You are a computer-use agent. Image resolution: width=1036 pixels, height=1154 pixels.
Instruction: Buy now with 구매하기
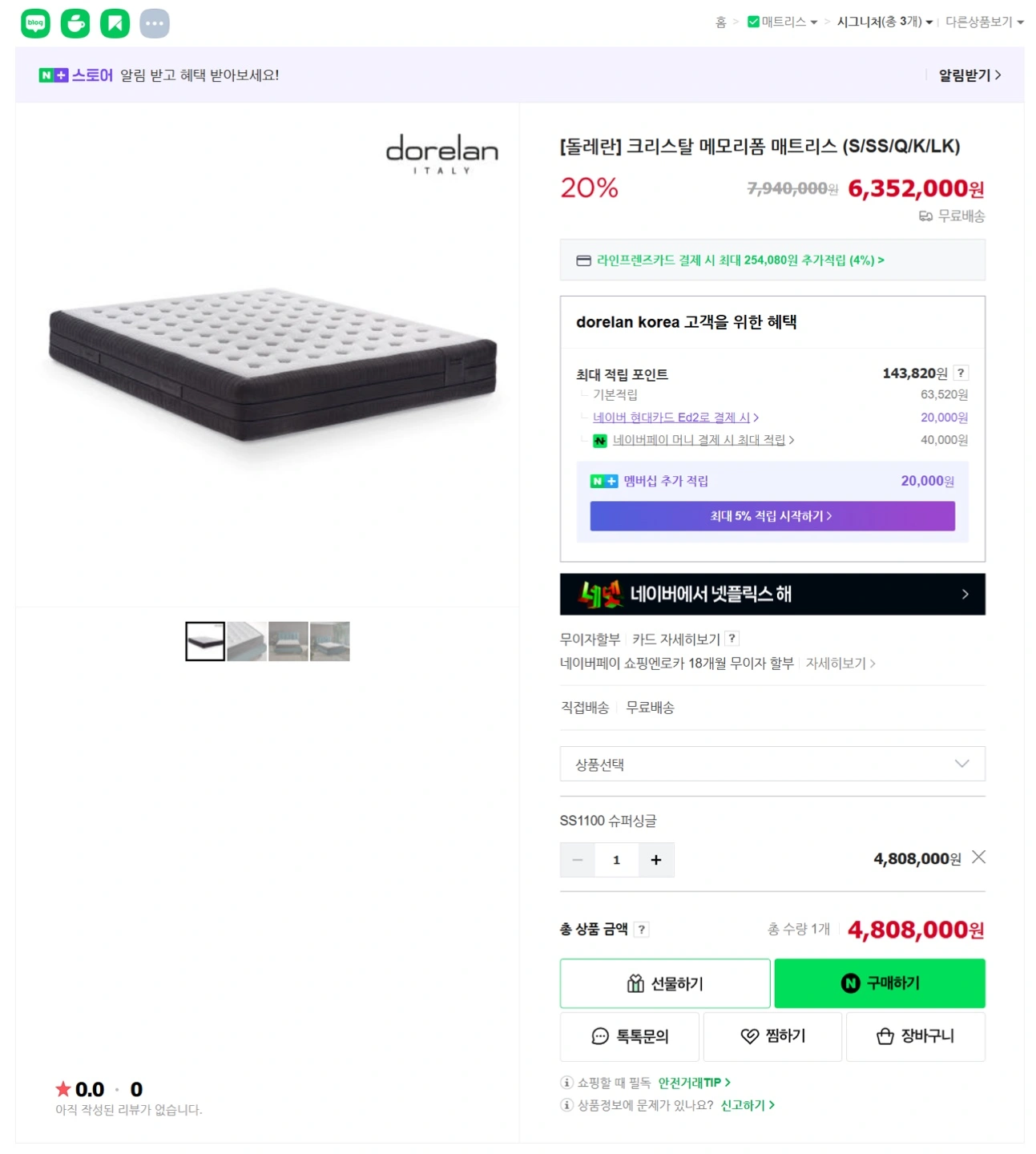pyautogui.click(x=880, y=983)
